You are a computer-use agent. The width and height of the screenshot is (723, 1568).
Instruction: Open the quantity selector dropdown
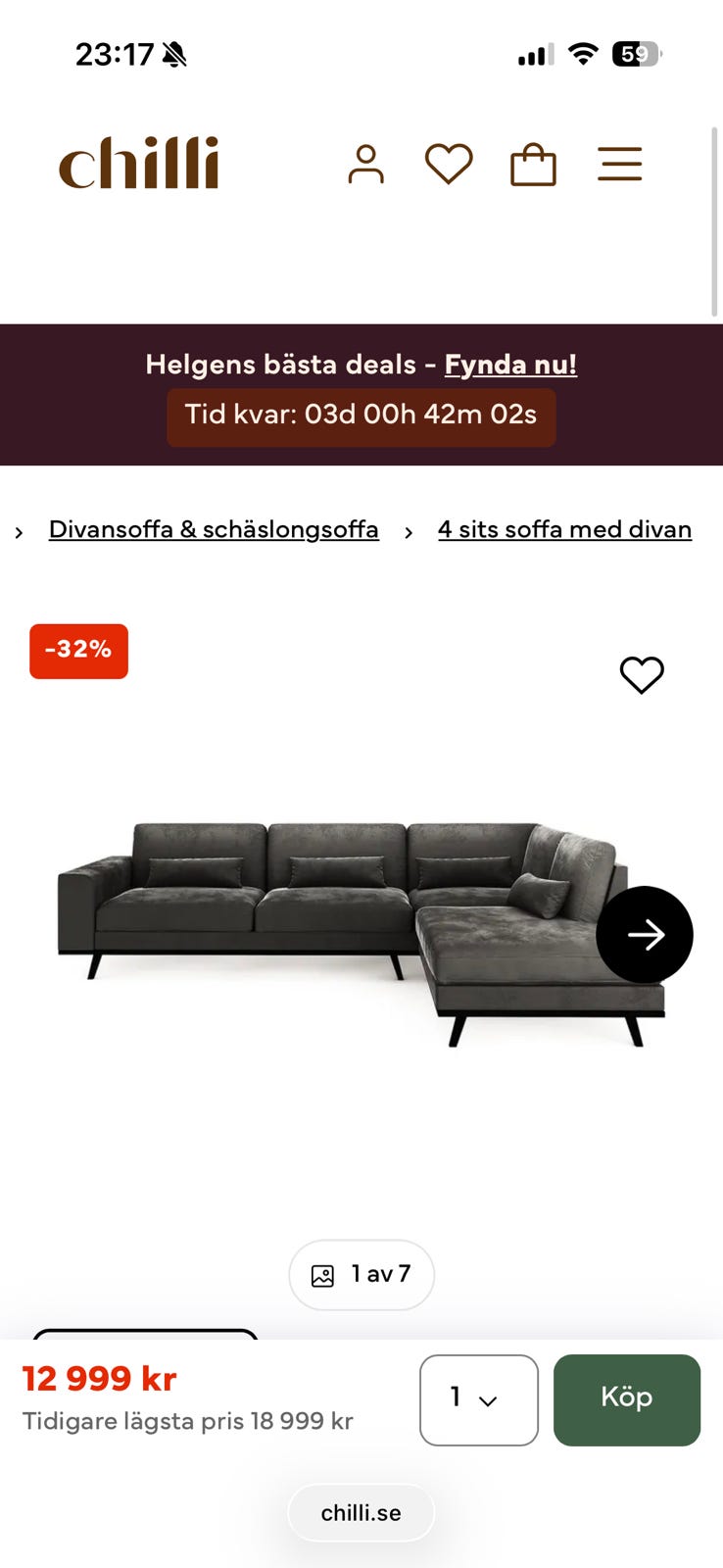coord(478,1399)
